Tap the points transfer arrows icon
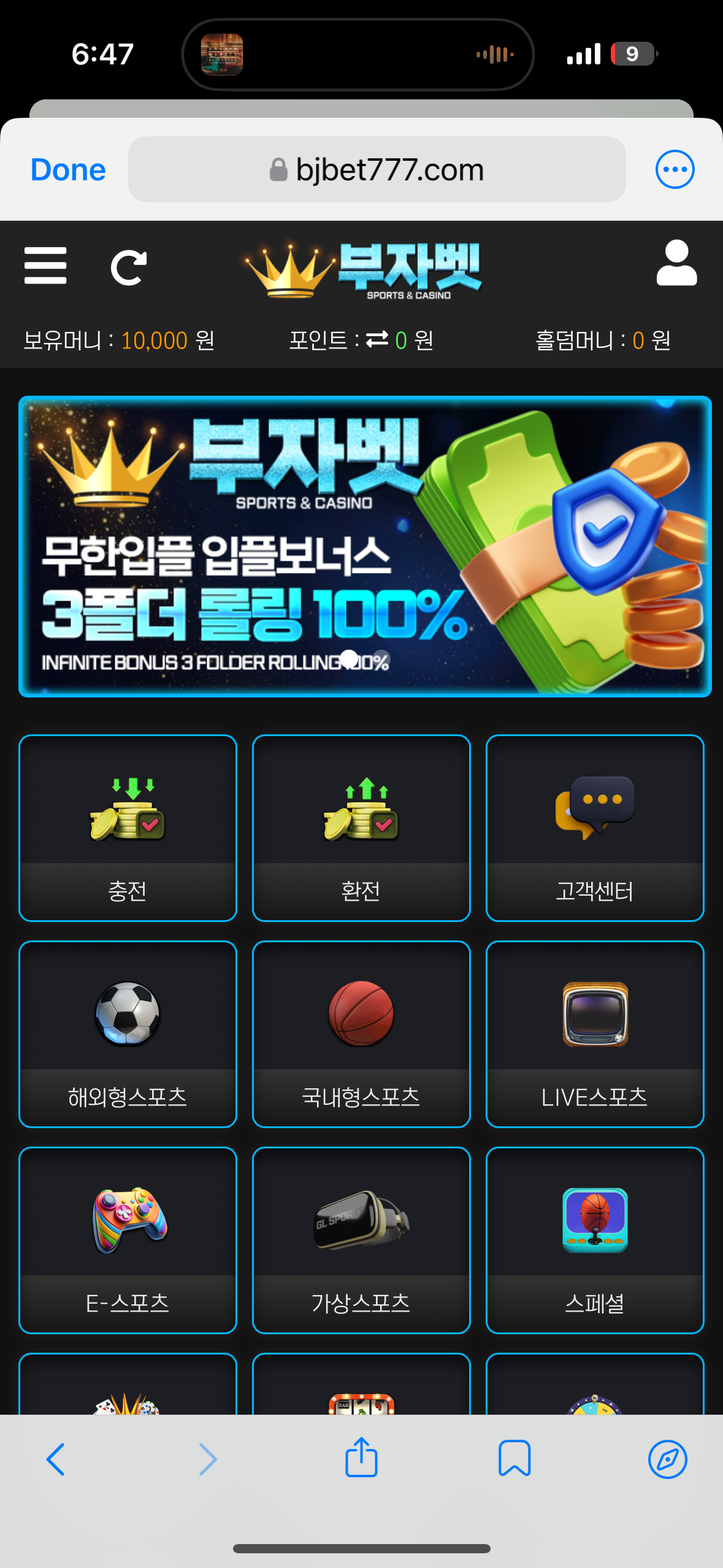 click(377, 339)
